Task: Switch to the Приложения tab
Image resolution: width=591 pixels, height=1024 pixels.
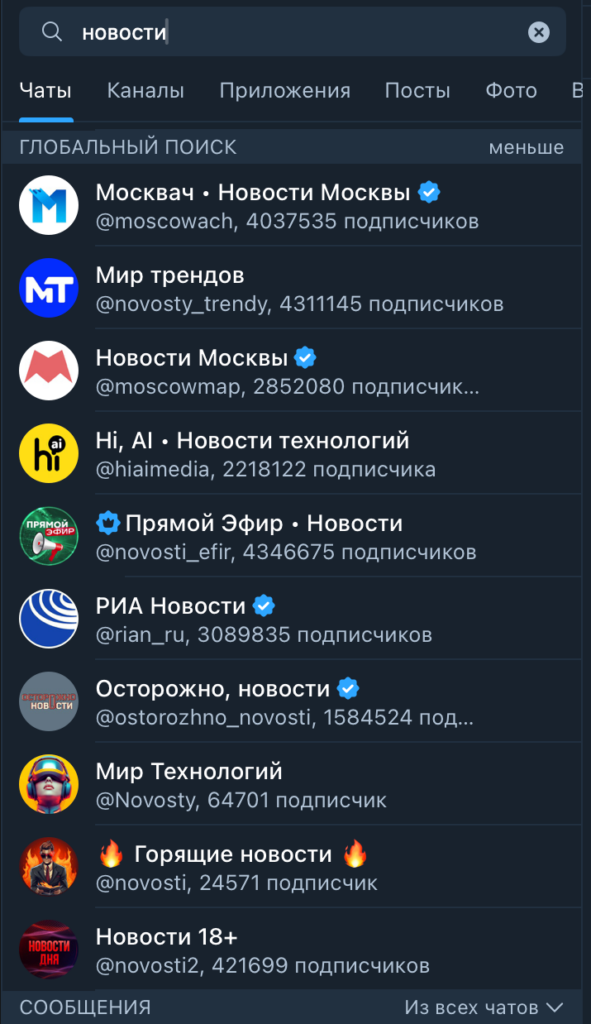Action: pyautogui.click(x=285, y=90)
